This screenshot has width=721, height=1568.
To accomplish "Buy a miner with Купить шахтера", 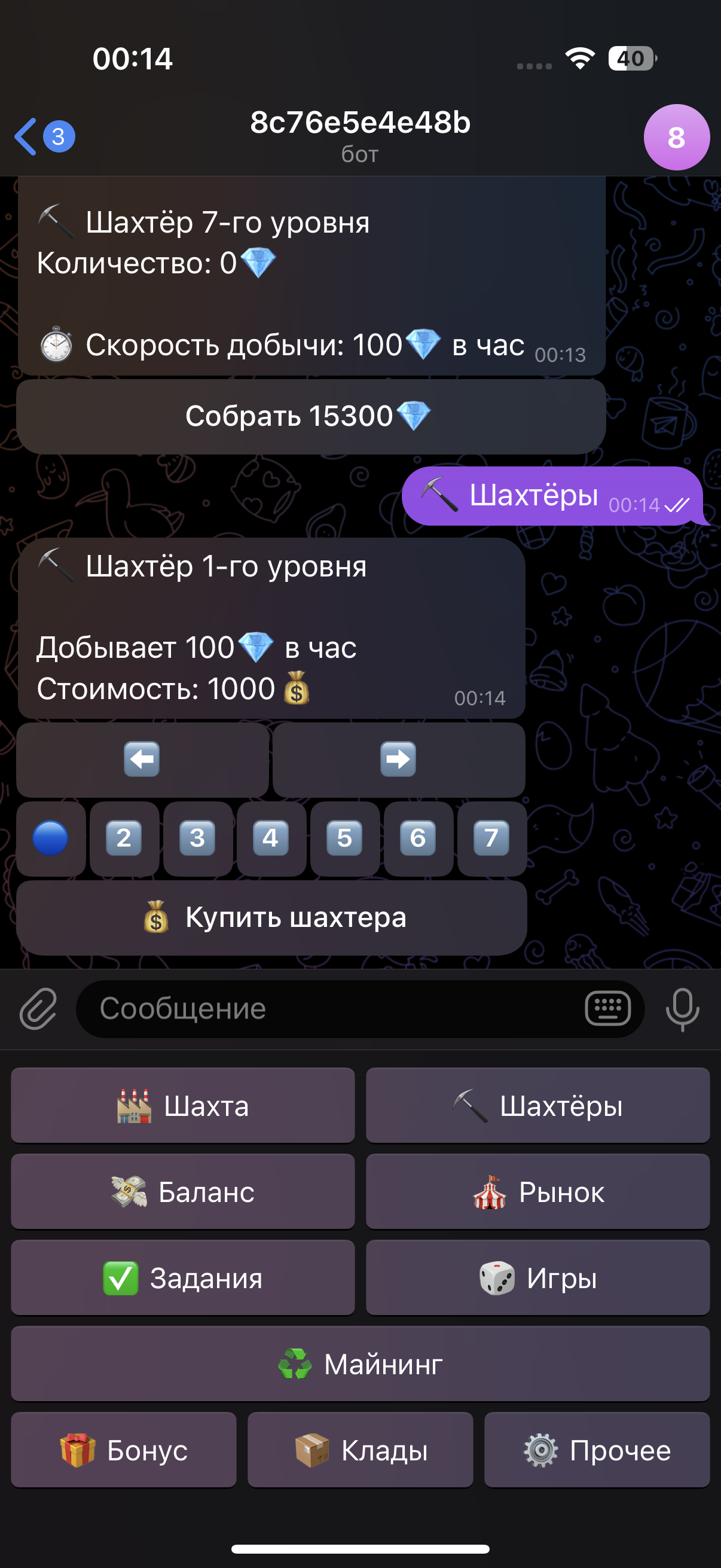I will point(271,917).
